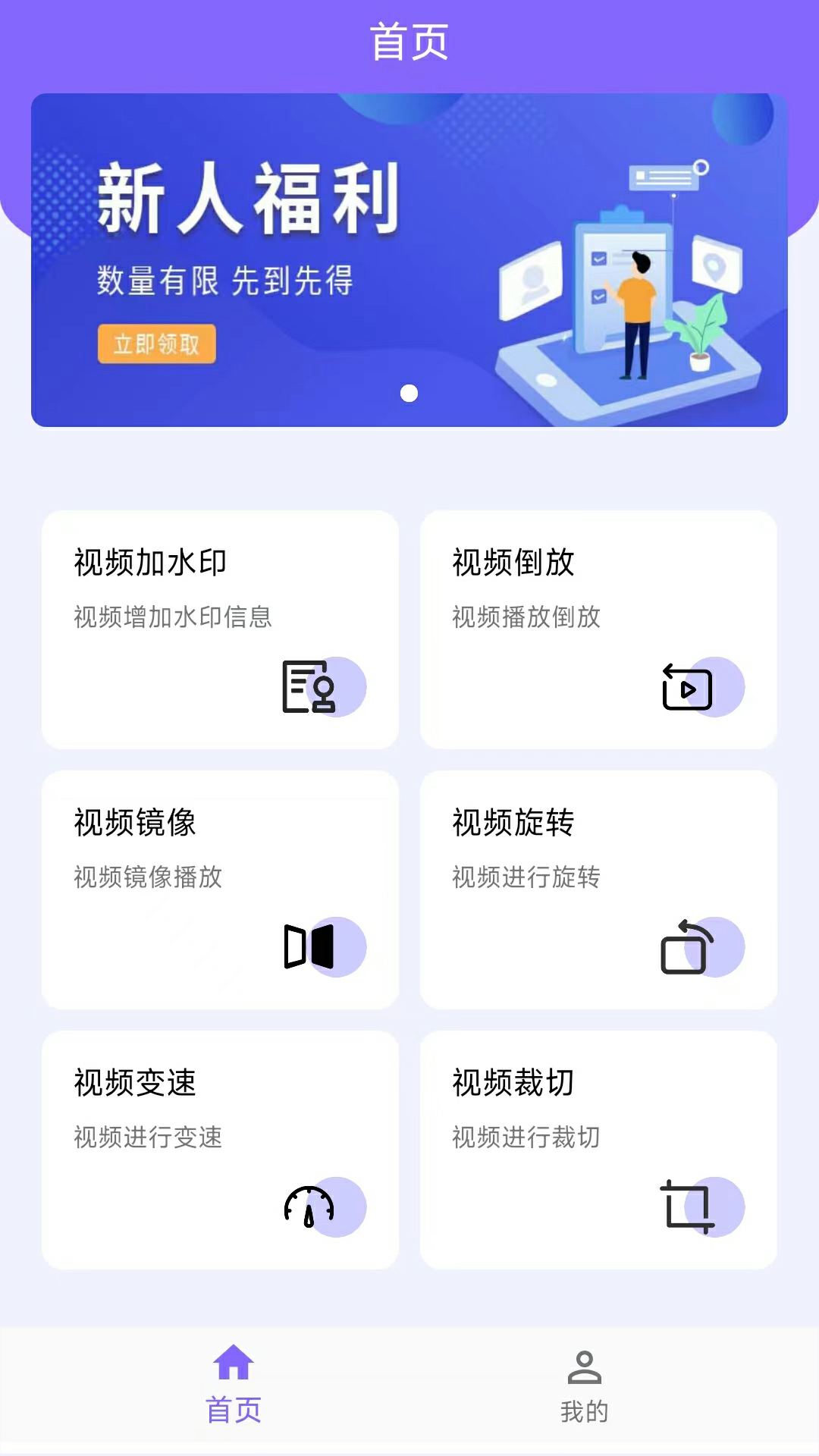Tap the 首页 title at top
The height and width of the screenshot is (1456, 819).
(x=409, y=43)
